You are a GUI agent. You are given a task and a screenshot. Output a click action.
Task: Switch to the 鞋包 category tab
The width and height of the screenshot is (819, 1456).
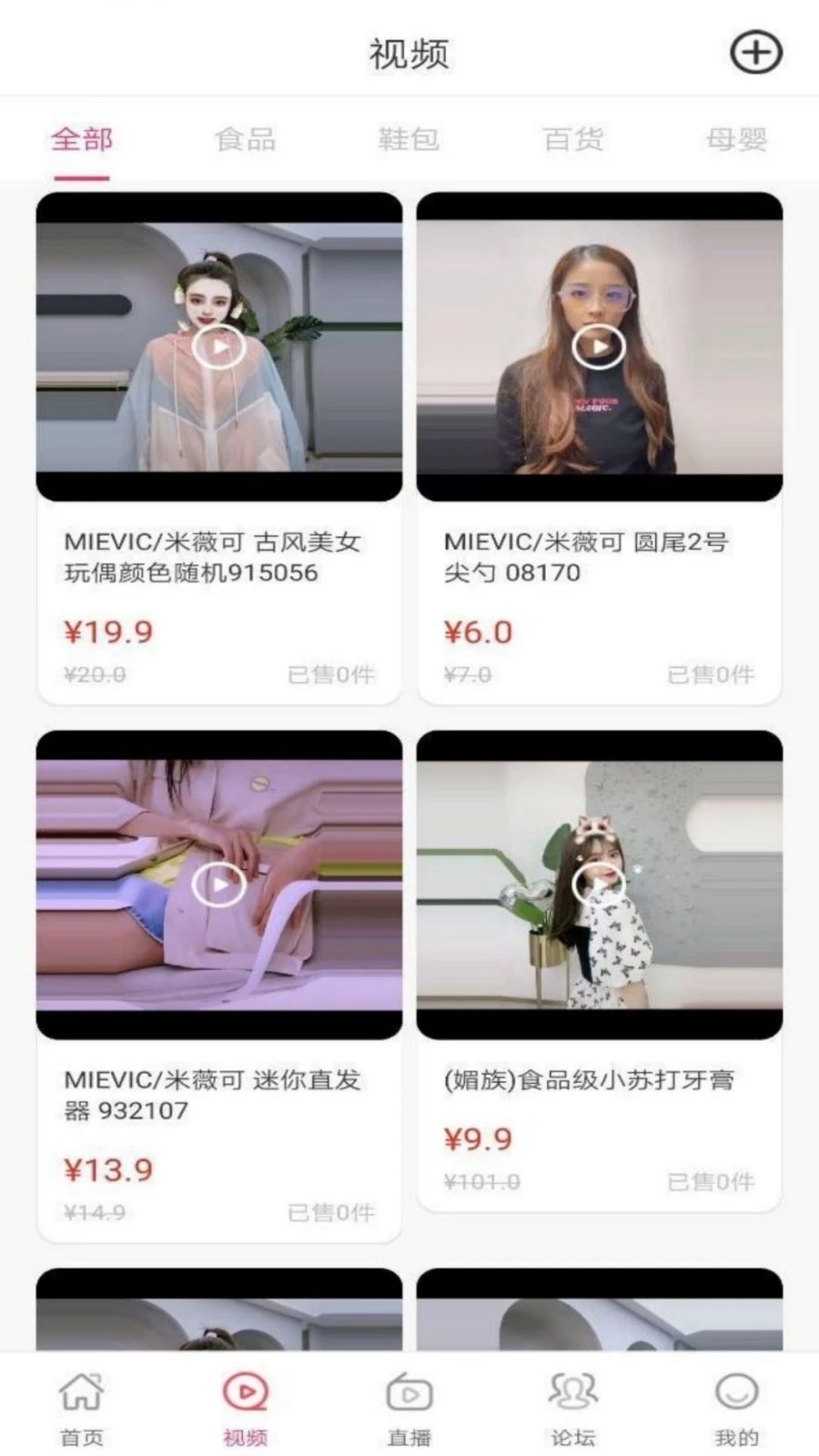point(409,138)
